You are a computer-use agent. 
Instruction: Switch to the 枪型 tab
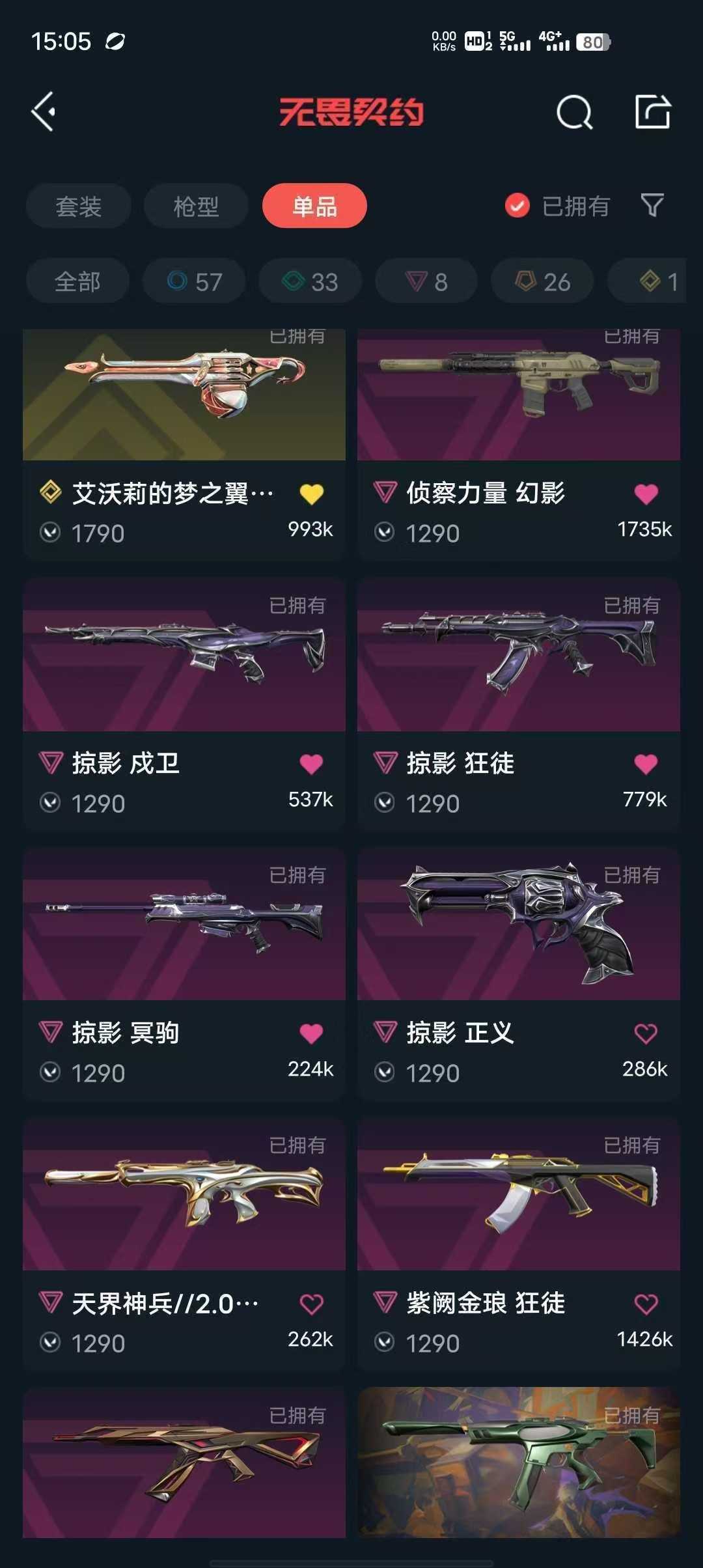196,206
